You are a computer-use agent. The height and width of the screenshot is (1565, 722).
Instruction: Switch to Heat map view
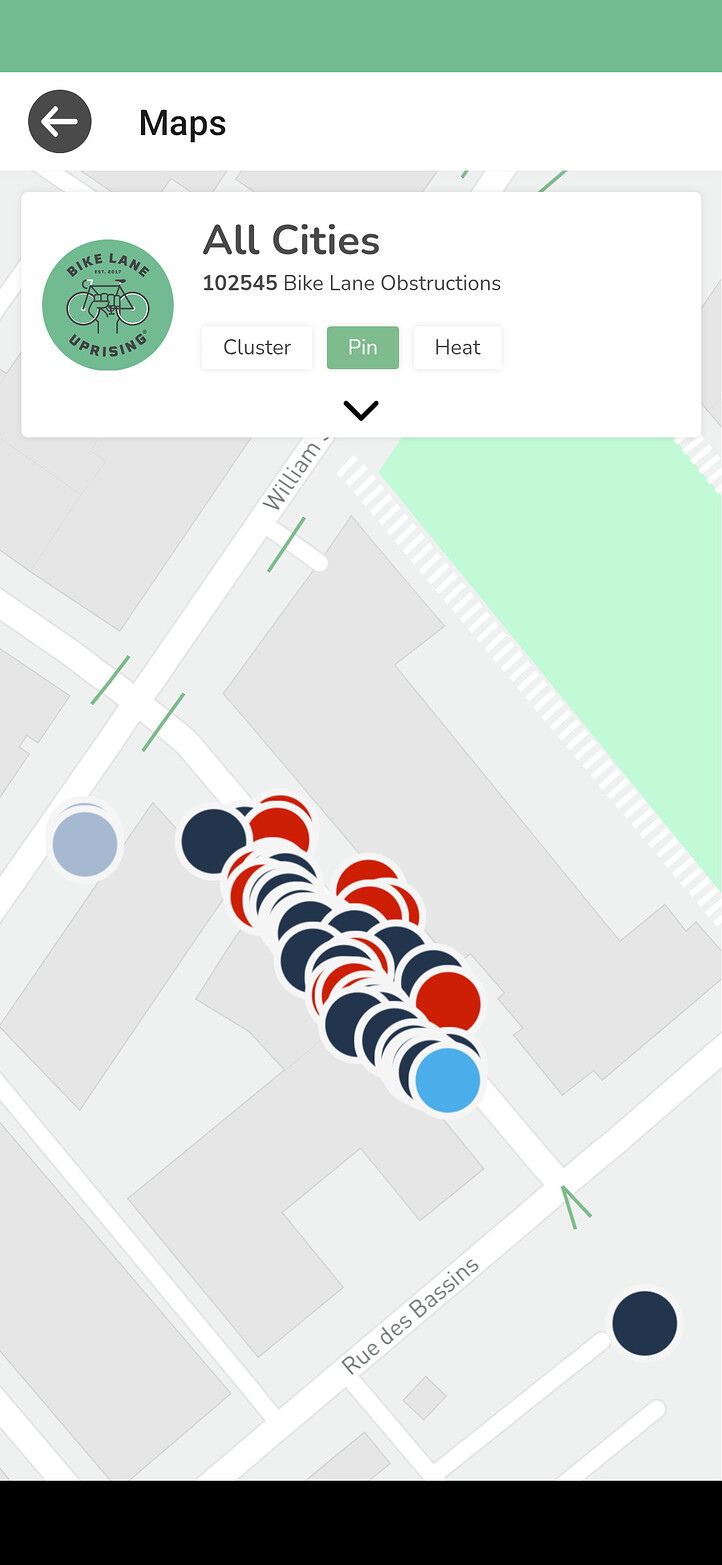457,348
